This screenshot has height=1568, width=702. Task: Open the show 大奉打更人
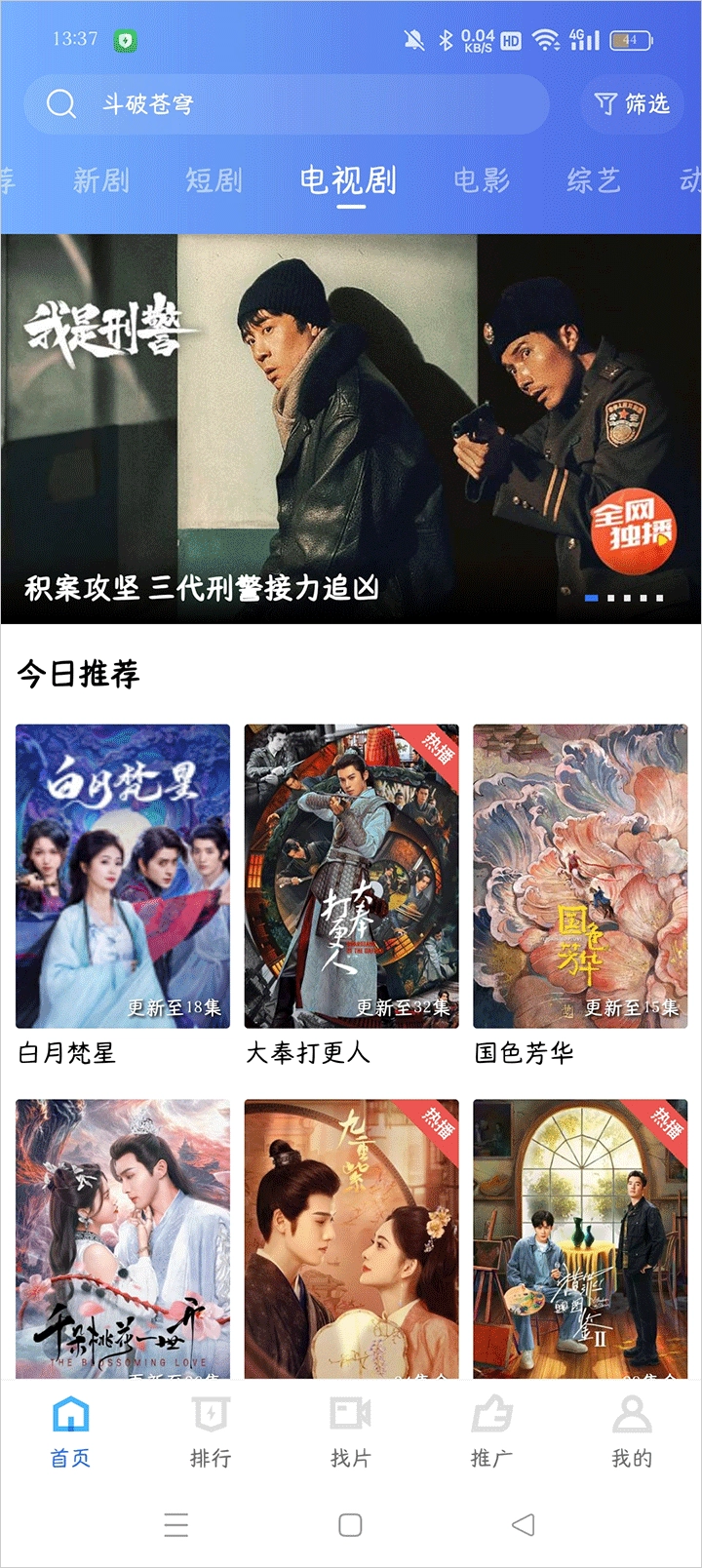tap(351, 876)
